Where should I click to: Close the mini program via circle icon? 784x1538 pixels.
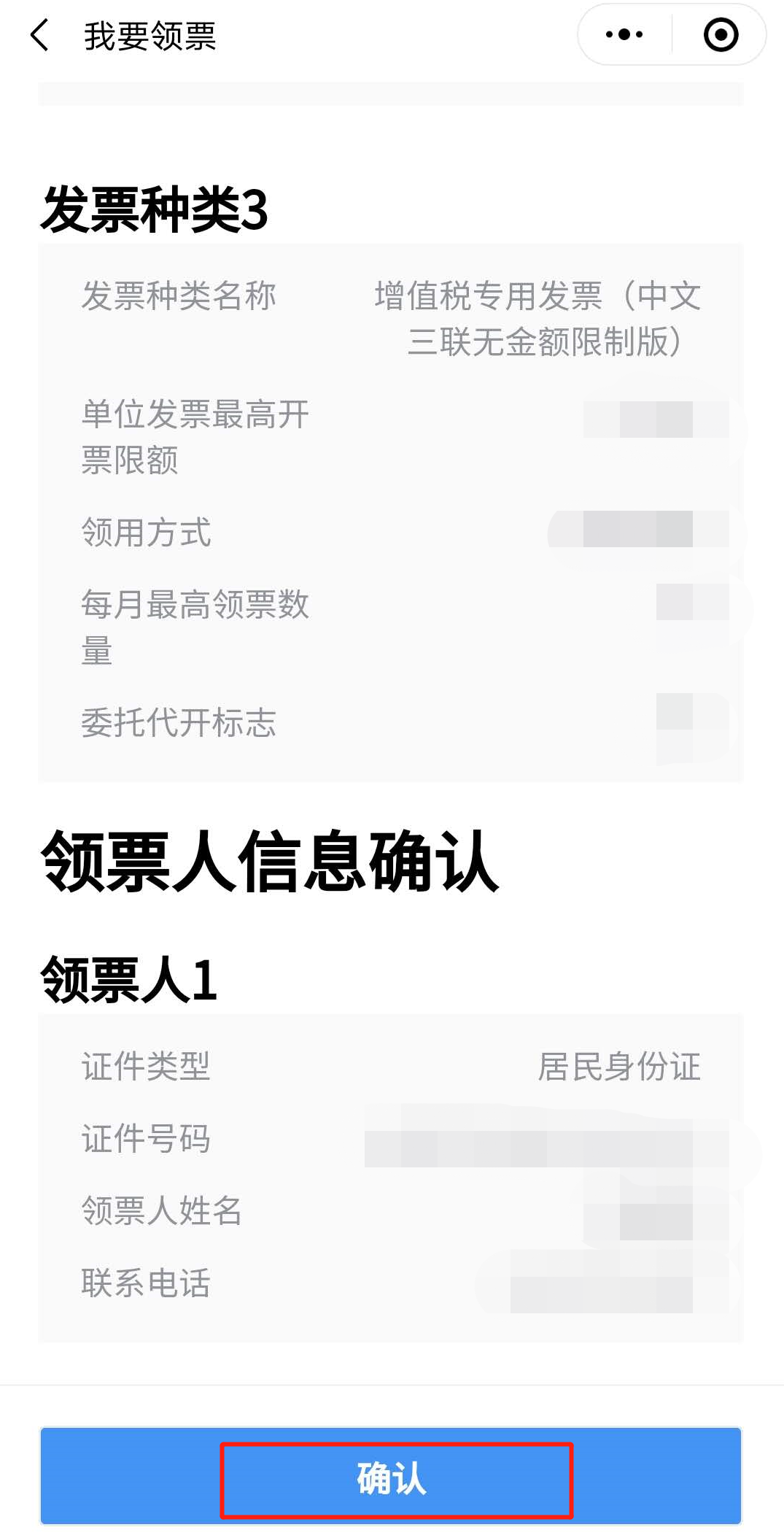click(721, 34)
